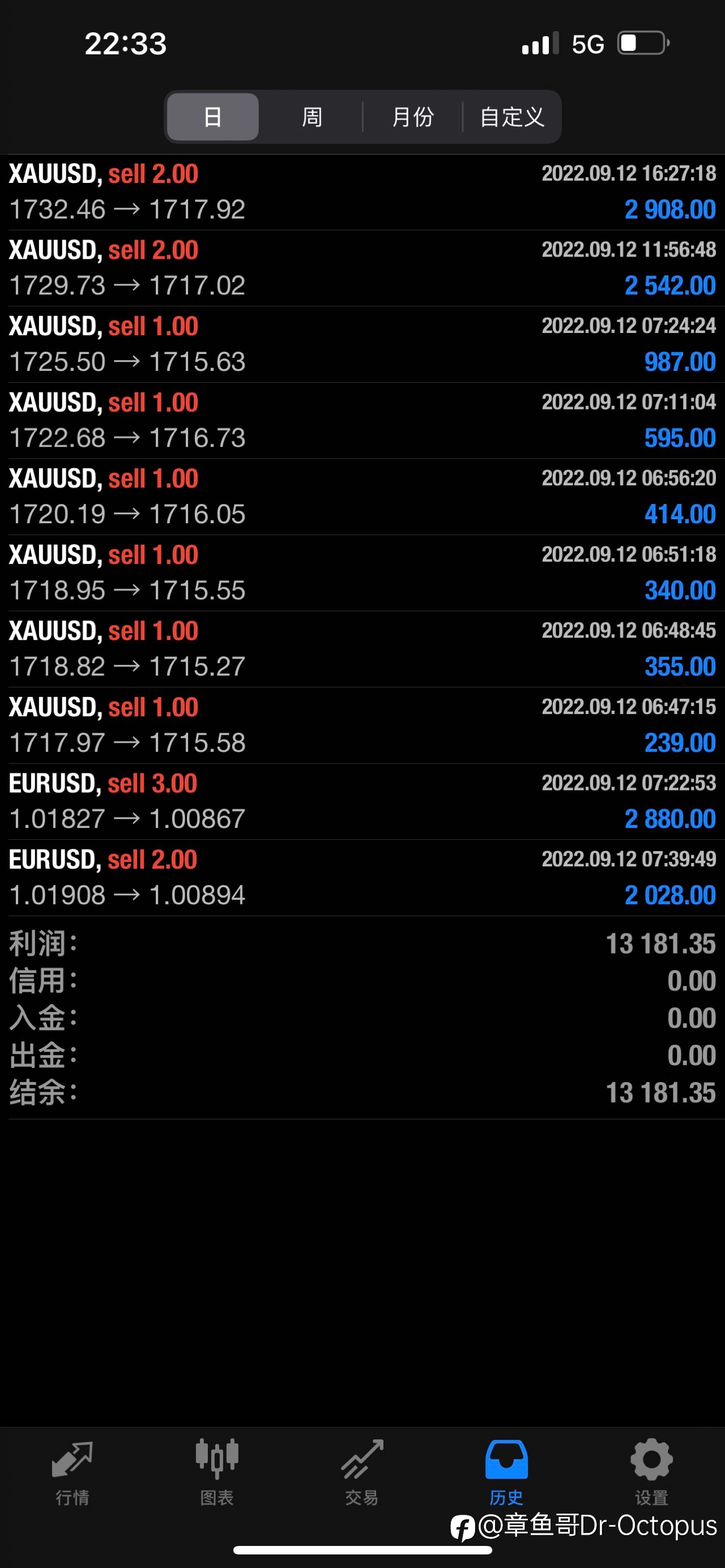725x1568 pixels.
Task: Open 设置 settings tab
Action: tap(652, 1472)
